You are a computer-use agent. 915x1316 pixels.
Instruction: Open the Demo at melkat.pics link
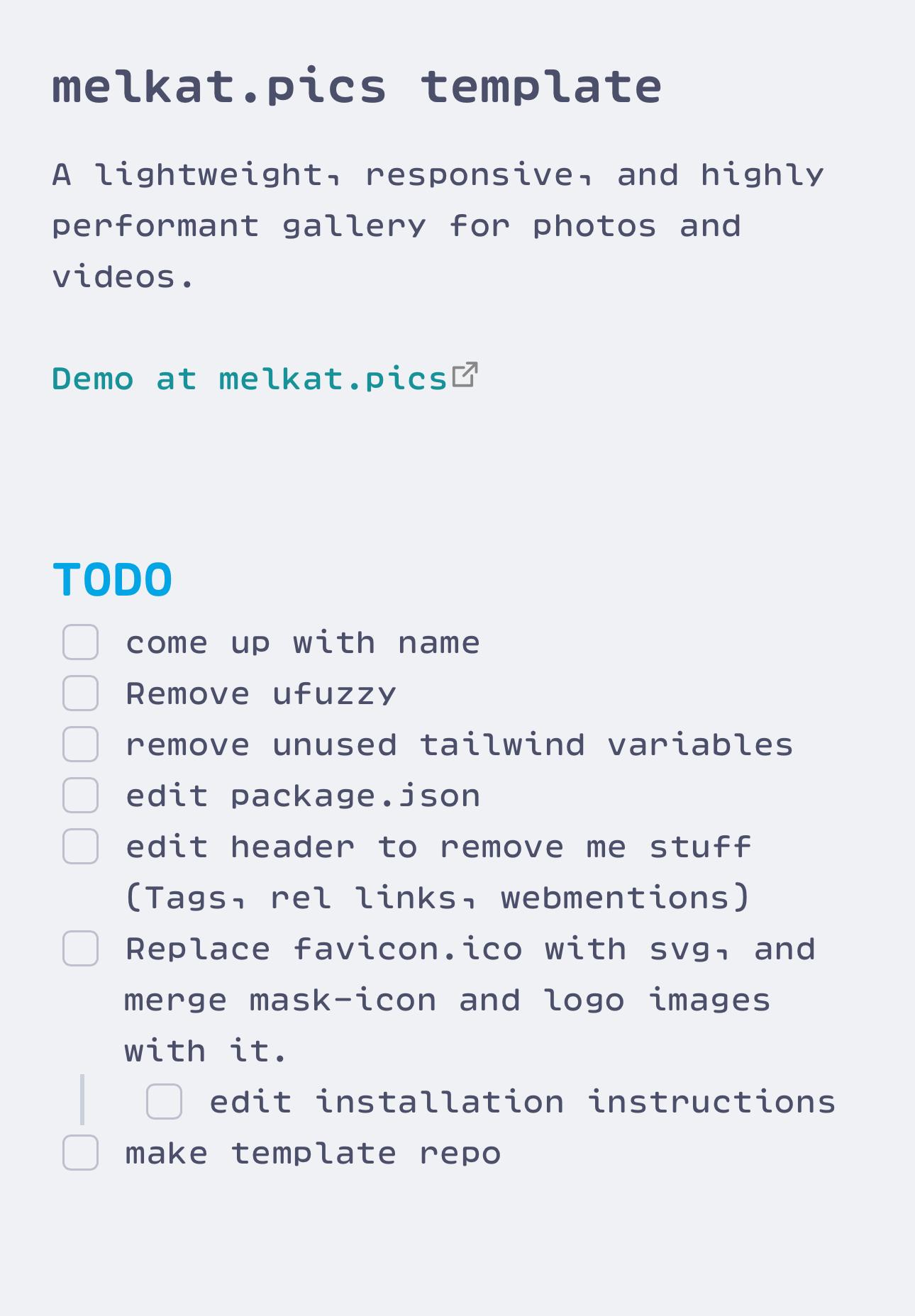coord(250,379)
